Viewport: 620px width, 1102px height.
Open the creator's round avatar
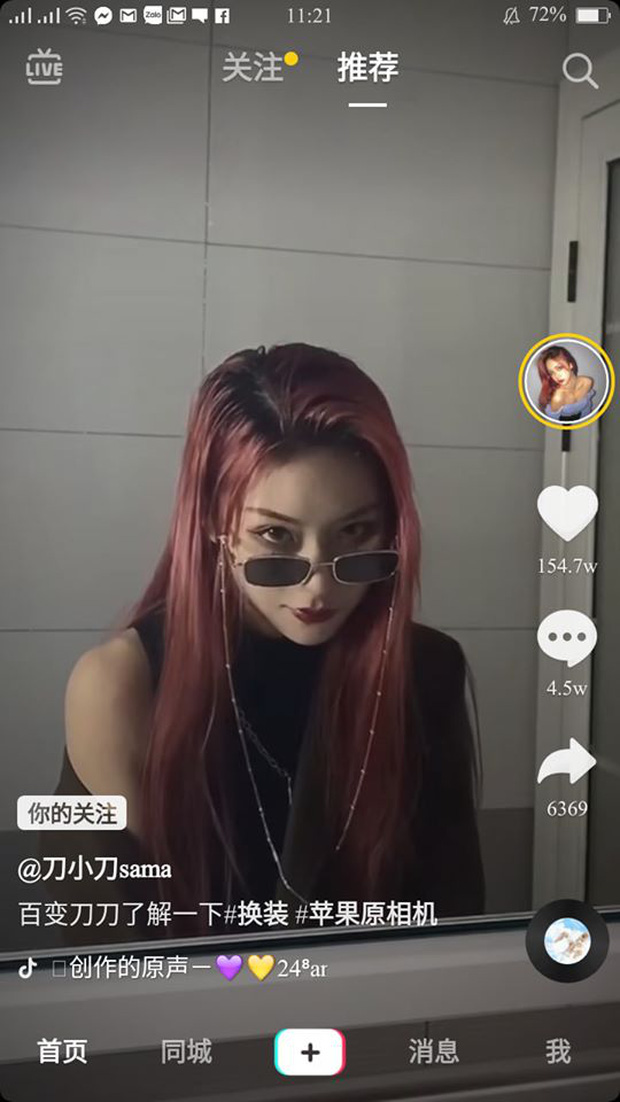pyautogui.click(x=567, y=381)
